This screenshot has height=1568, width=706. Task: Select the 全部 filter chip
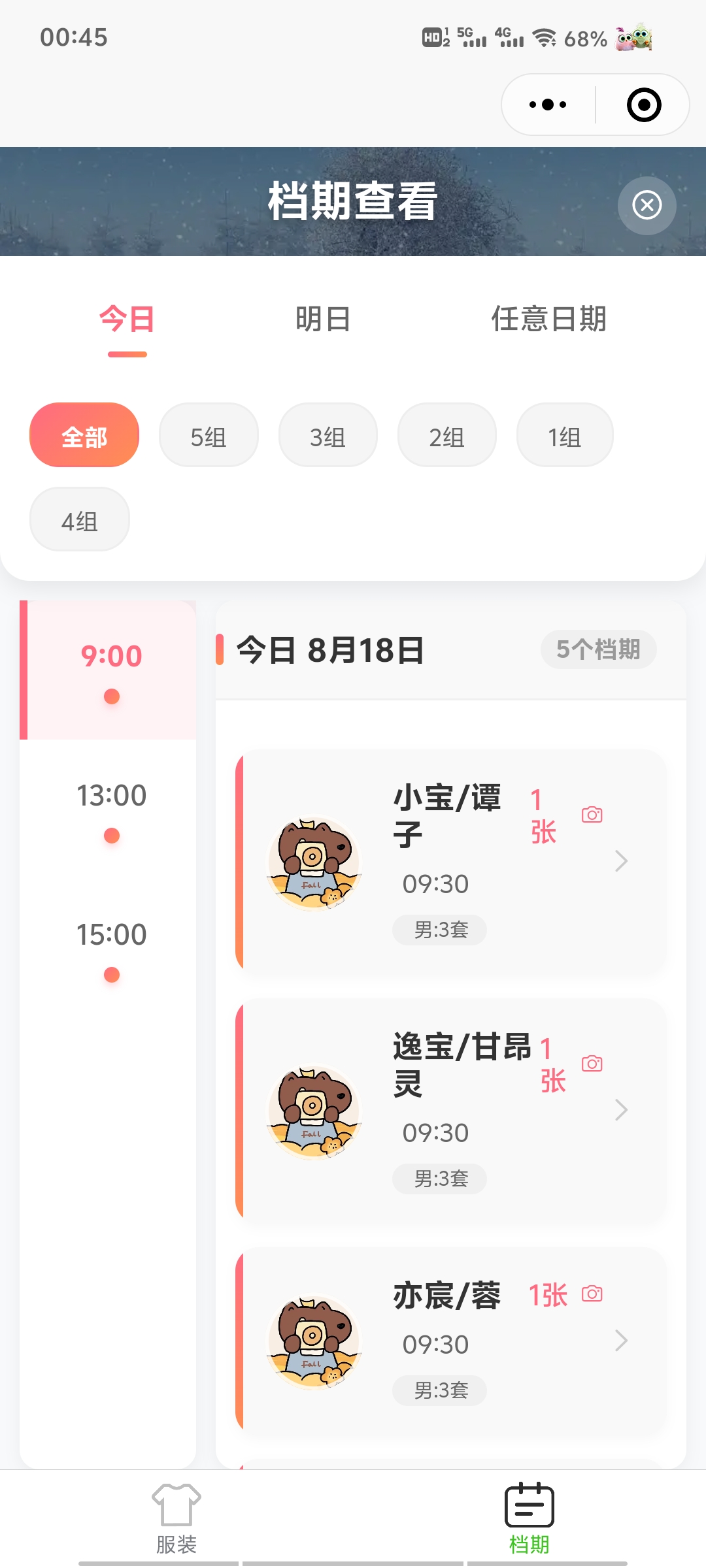coord(84,436)
